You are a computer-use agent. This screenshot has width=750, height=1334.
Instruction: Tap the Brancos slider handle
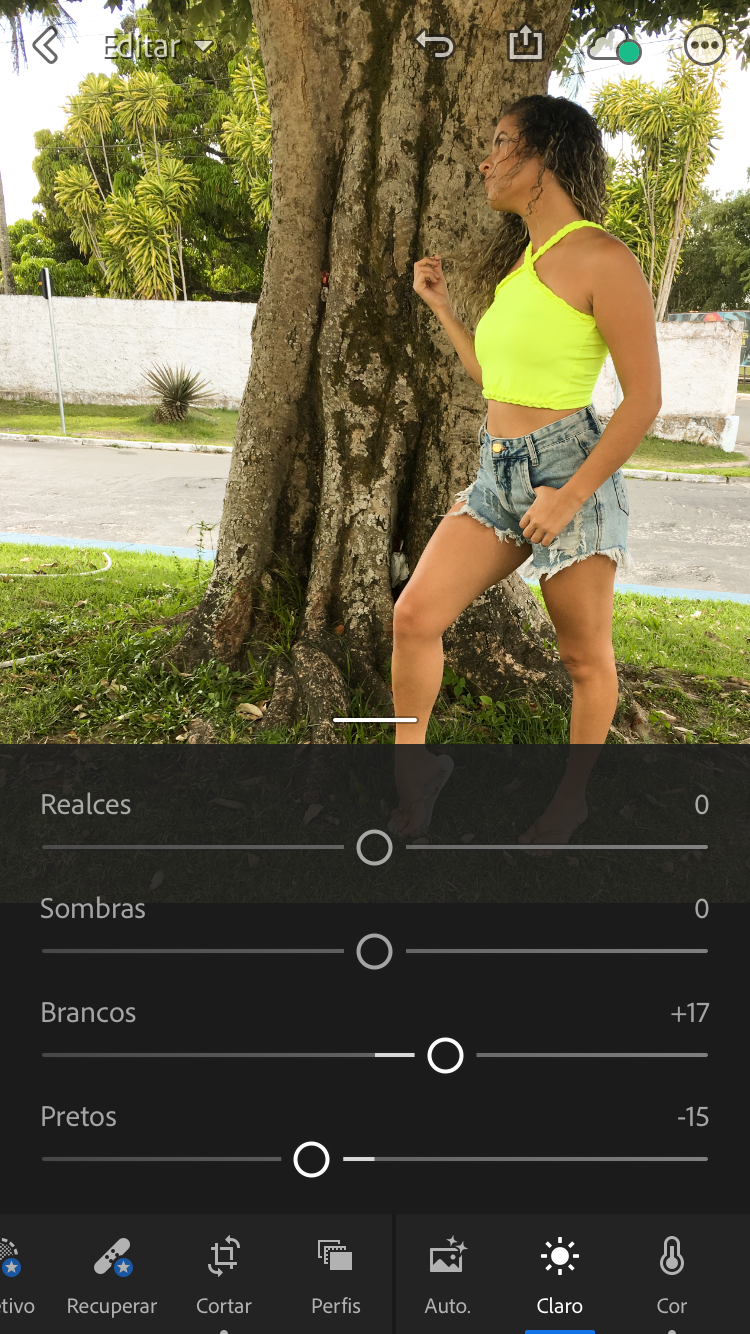point(445,1055)
